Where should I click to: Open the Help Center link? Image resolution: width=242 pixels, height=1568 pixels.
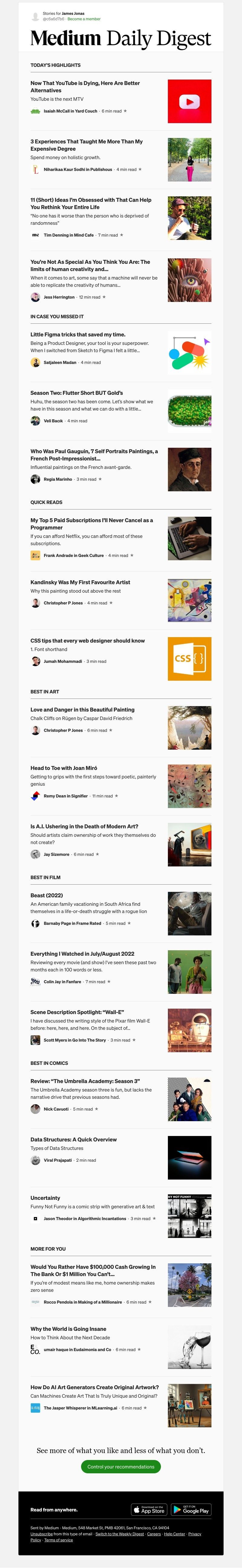pos(175,1533)
